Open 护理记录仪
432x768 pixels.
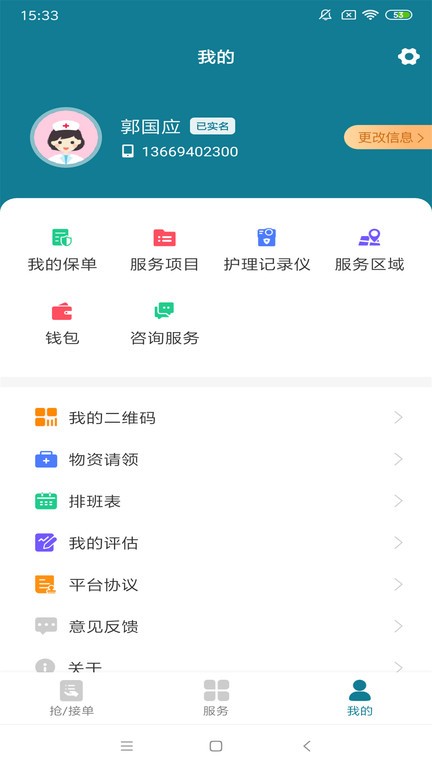coord(267,250)
